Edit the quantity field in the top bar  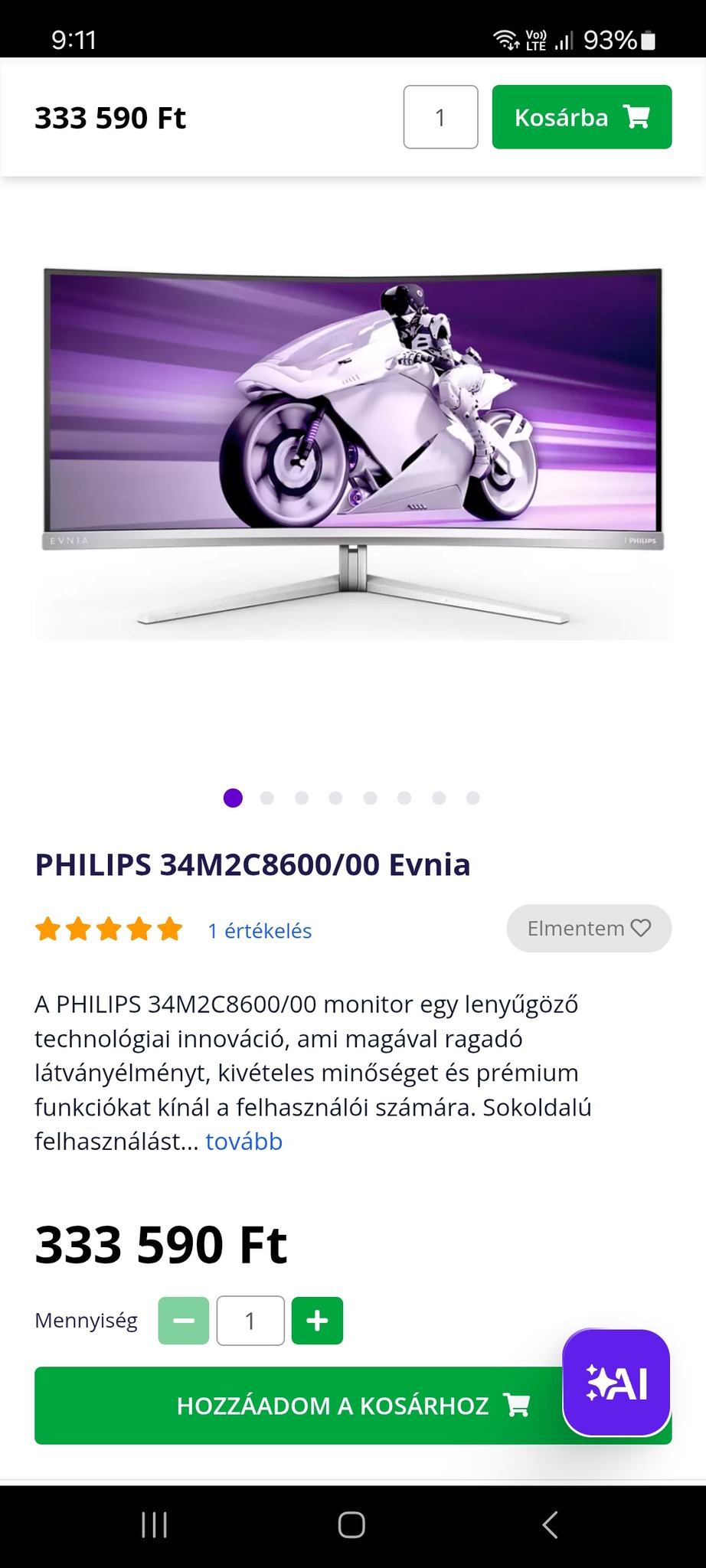pyautogui.click(x=440, y=117)
